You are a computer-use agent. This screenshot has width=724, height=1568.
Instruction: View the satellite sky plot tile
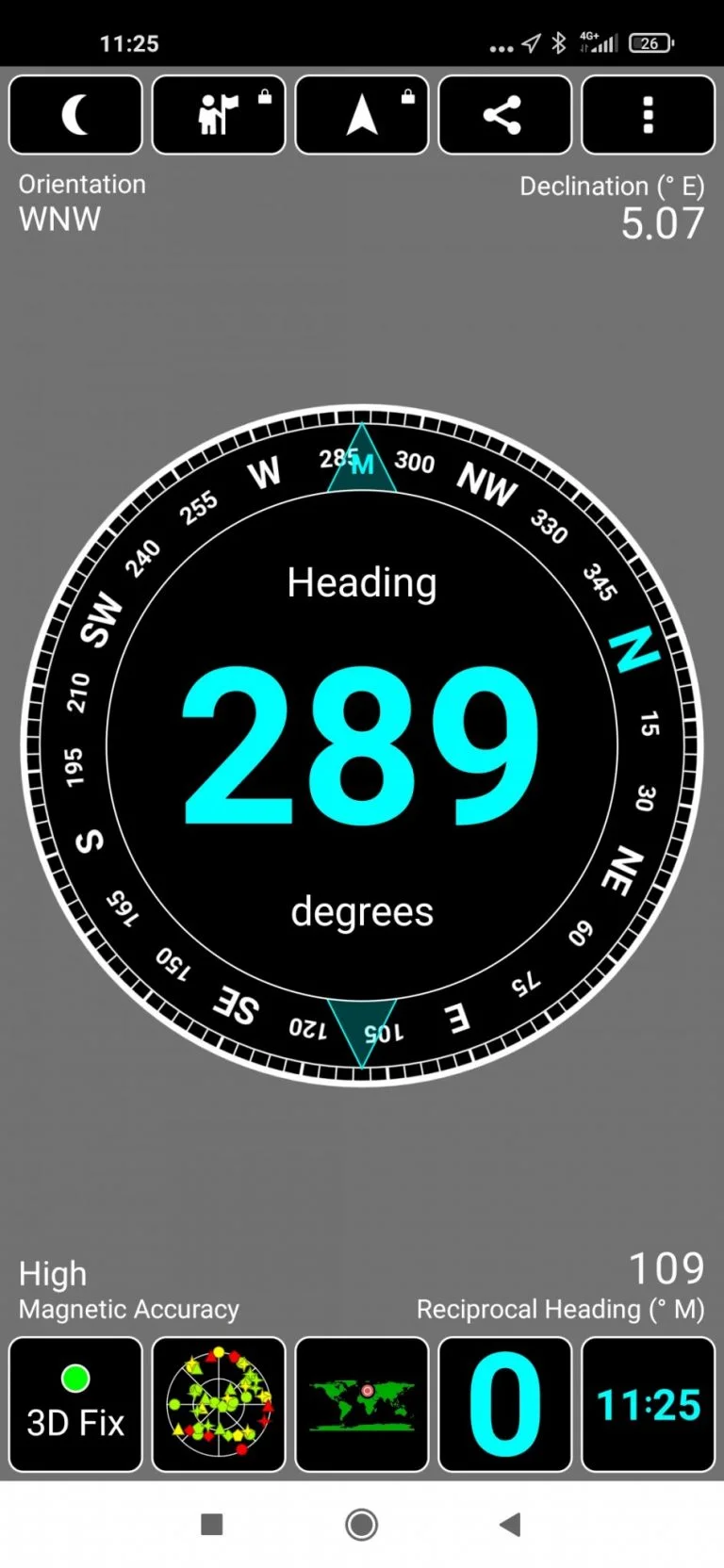tap(219, 1404)
